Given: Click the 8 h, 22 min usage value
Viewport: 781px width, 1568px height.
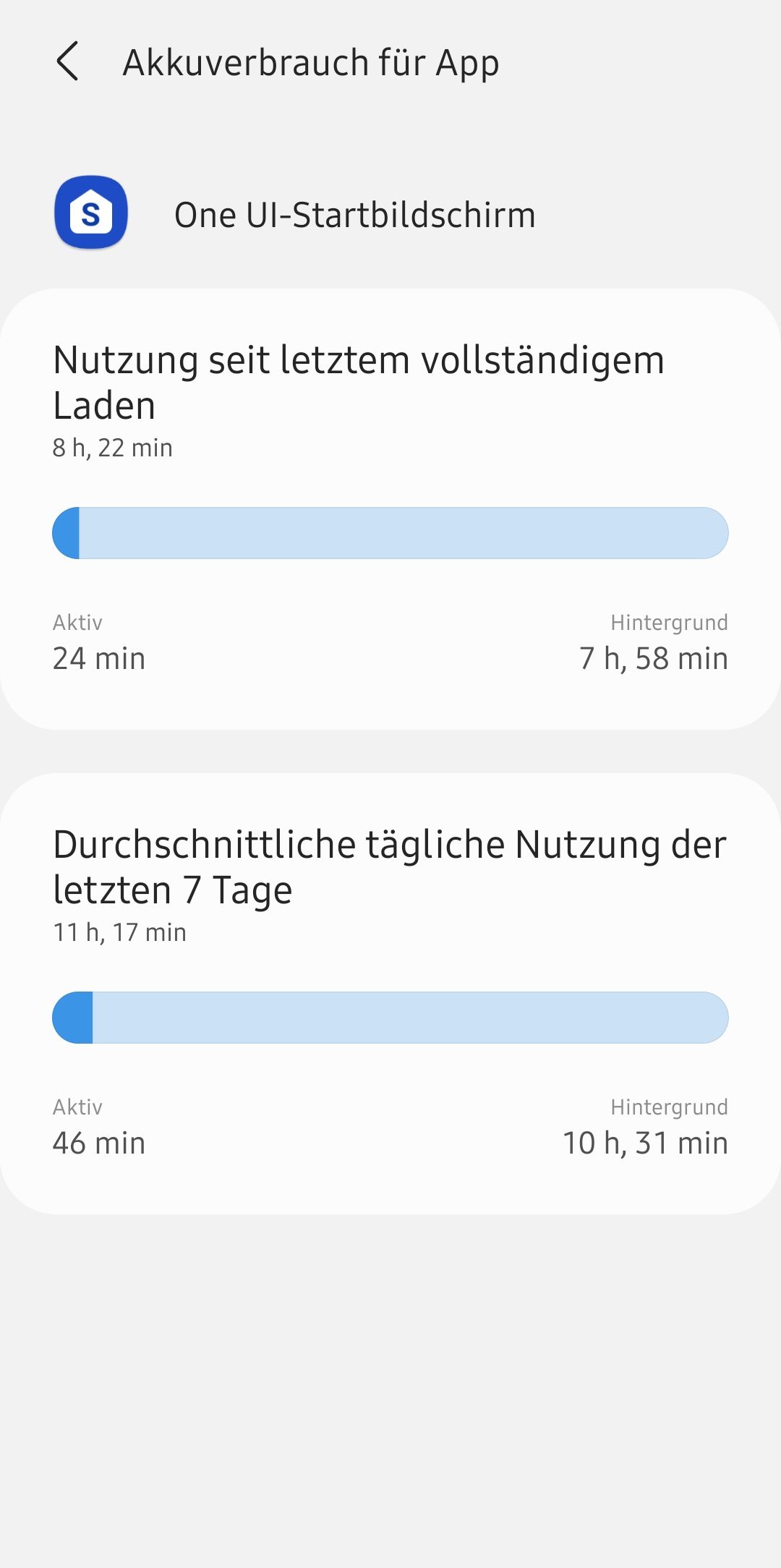Looking at the screenshot, I should (112, 447).
